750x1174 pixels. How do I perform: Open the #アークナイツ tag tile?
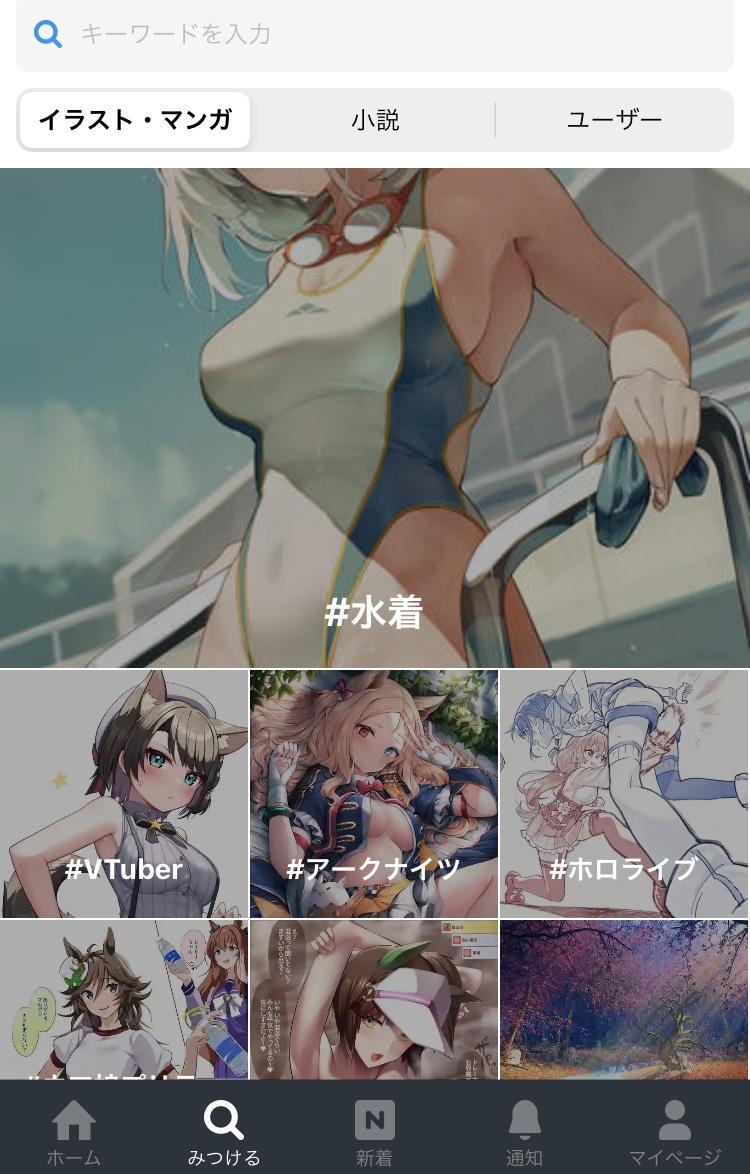click(374, 794)
